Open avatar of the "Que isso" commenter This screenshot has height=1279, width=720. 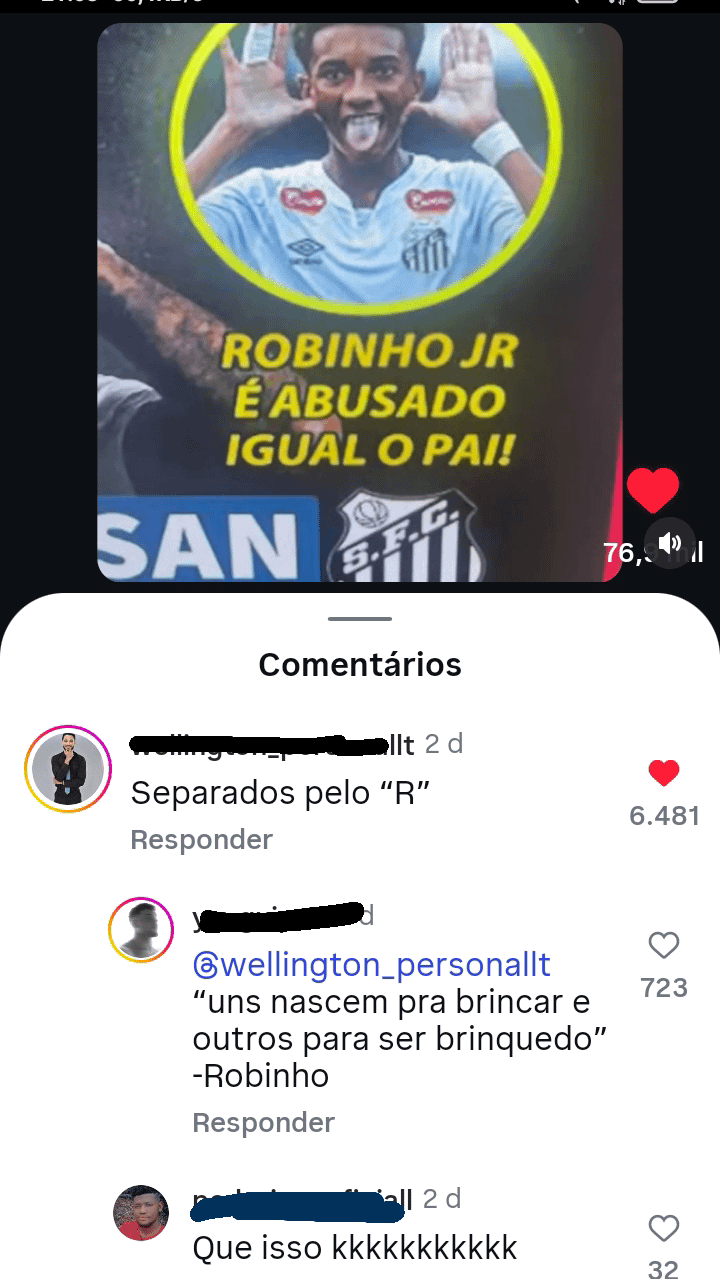click(141, 1213)
